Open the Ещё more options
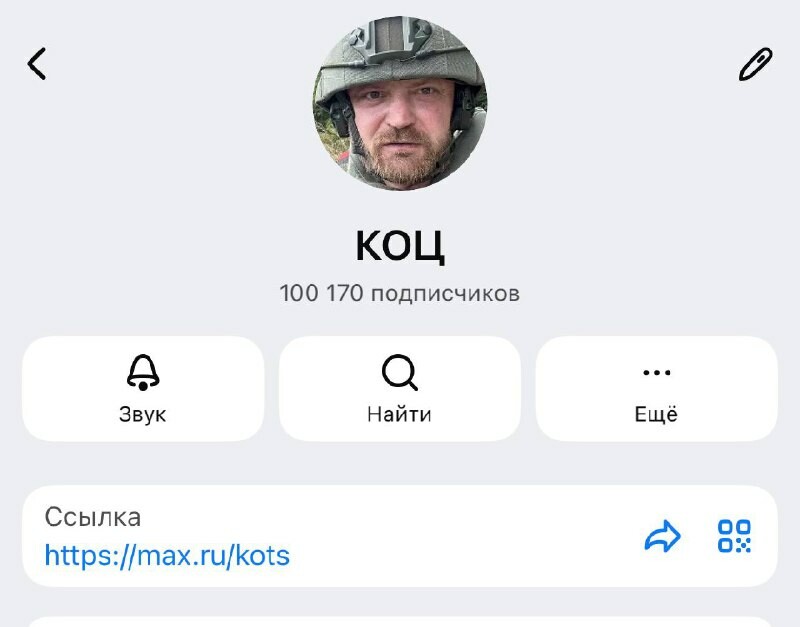This screenshot has height=627, width=800. tap(656, 388)
